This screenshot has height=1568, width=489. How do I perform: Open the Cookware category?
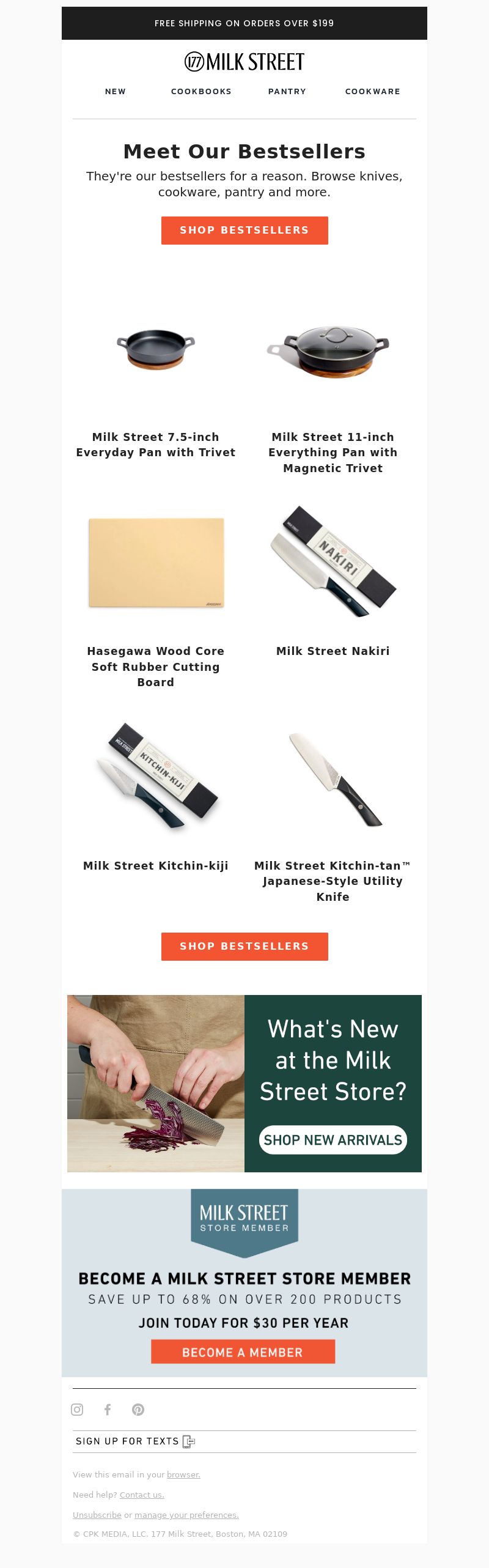tap(372, 92)
